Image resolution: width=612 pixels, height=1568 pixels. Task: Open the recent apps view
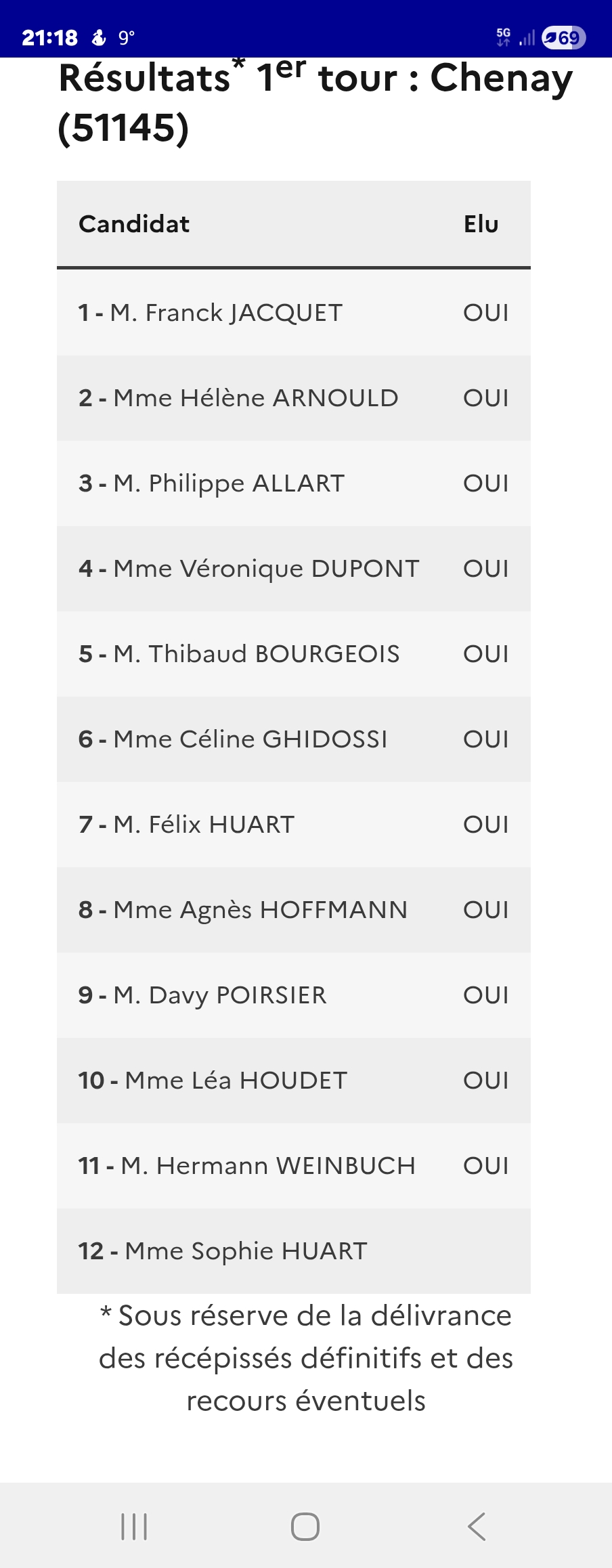(x=134, y=1526)
